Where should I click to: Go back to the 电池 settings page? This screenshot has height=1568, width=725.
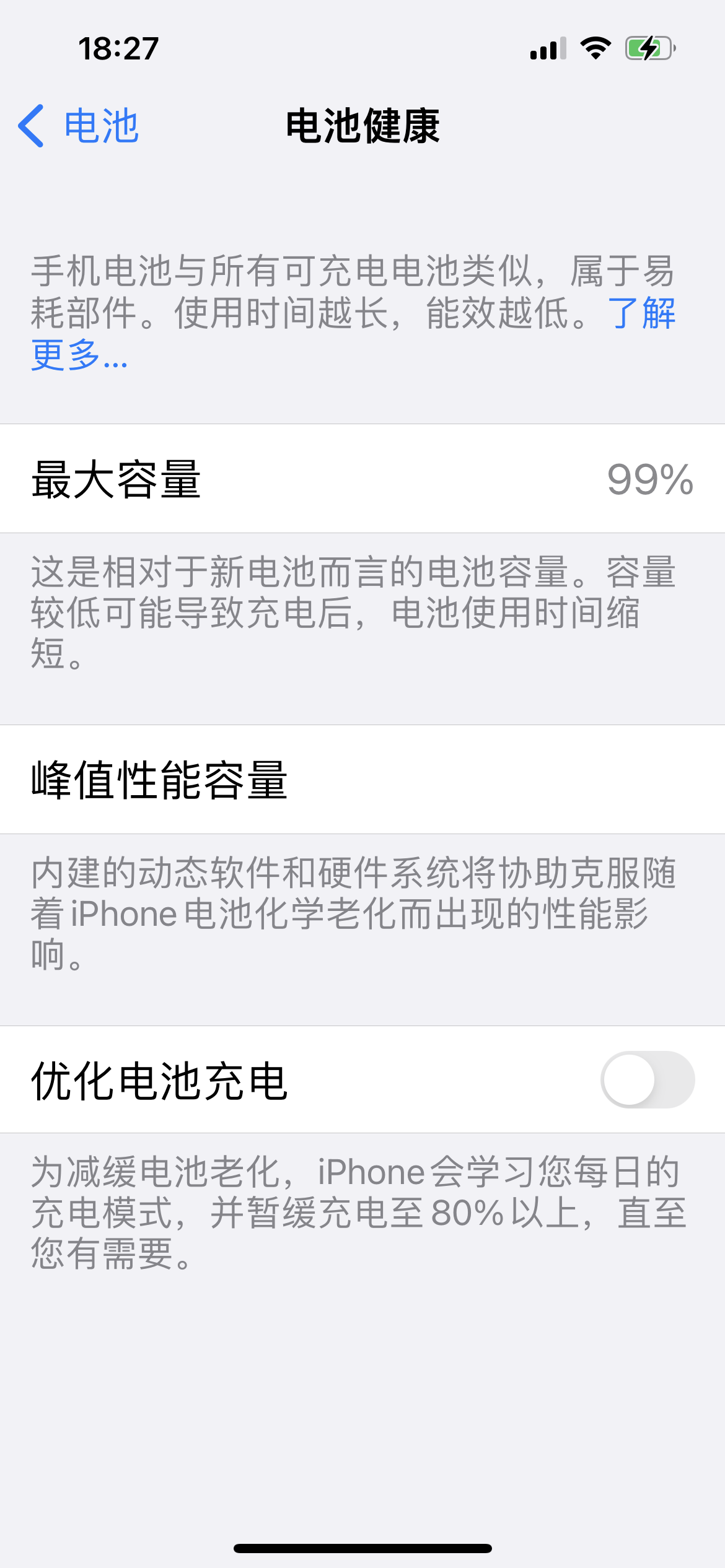point(79,126)
